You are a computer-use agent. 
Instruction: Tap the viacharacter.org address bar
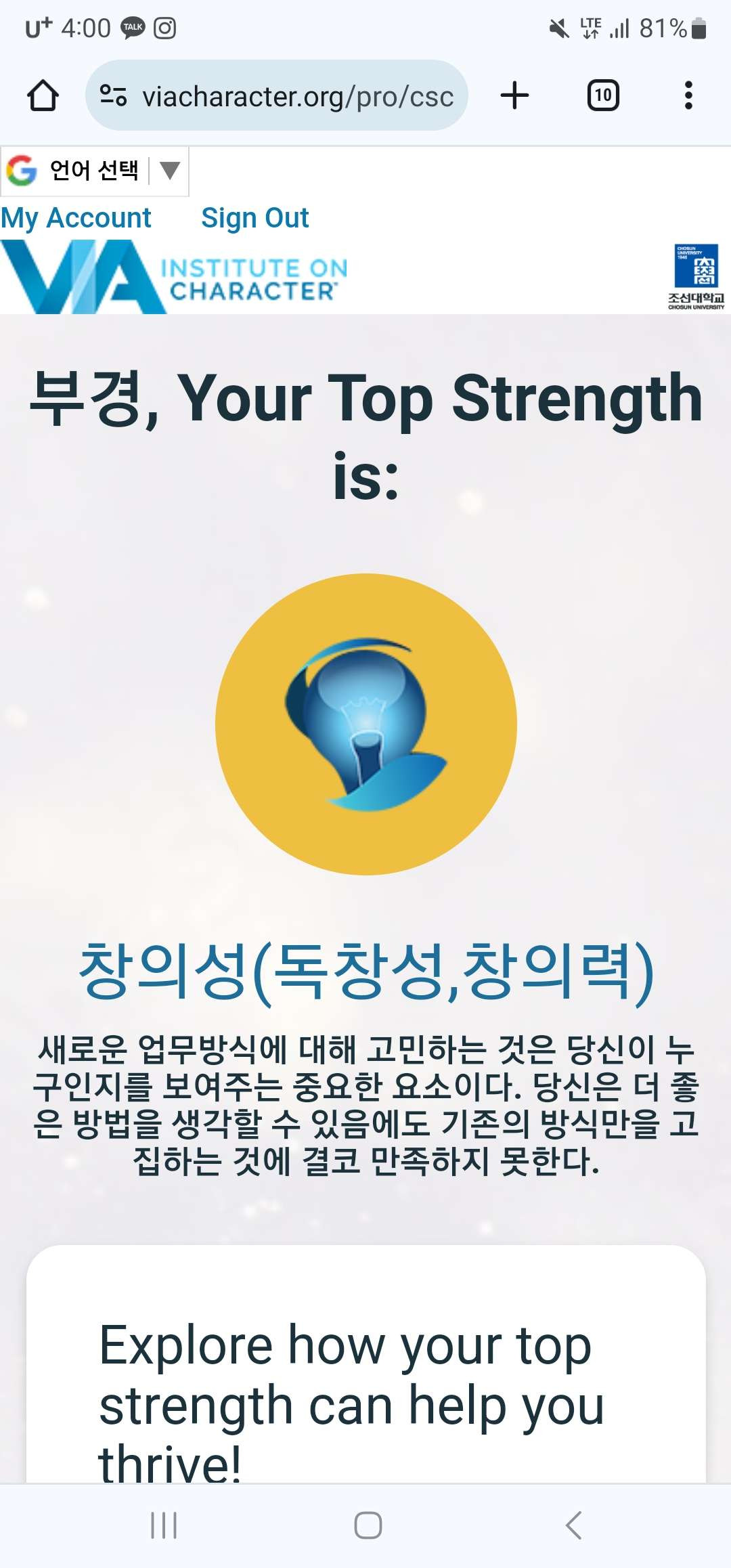click(277, 95)
